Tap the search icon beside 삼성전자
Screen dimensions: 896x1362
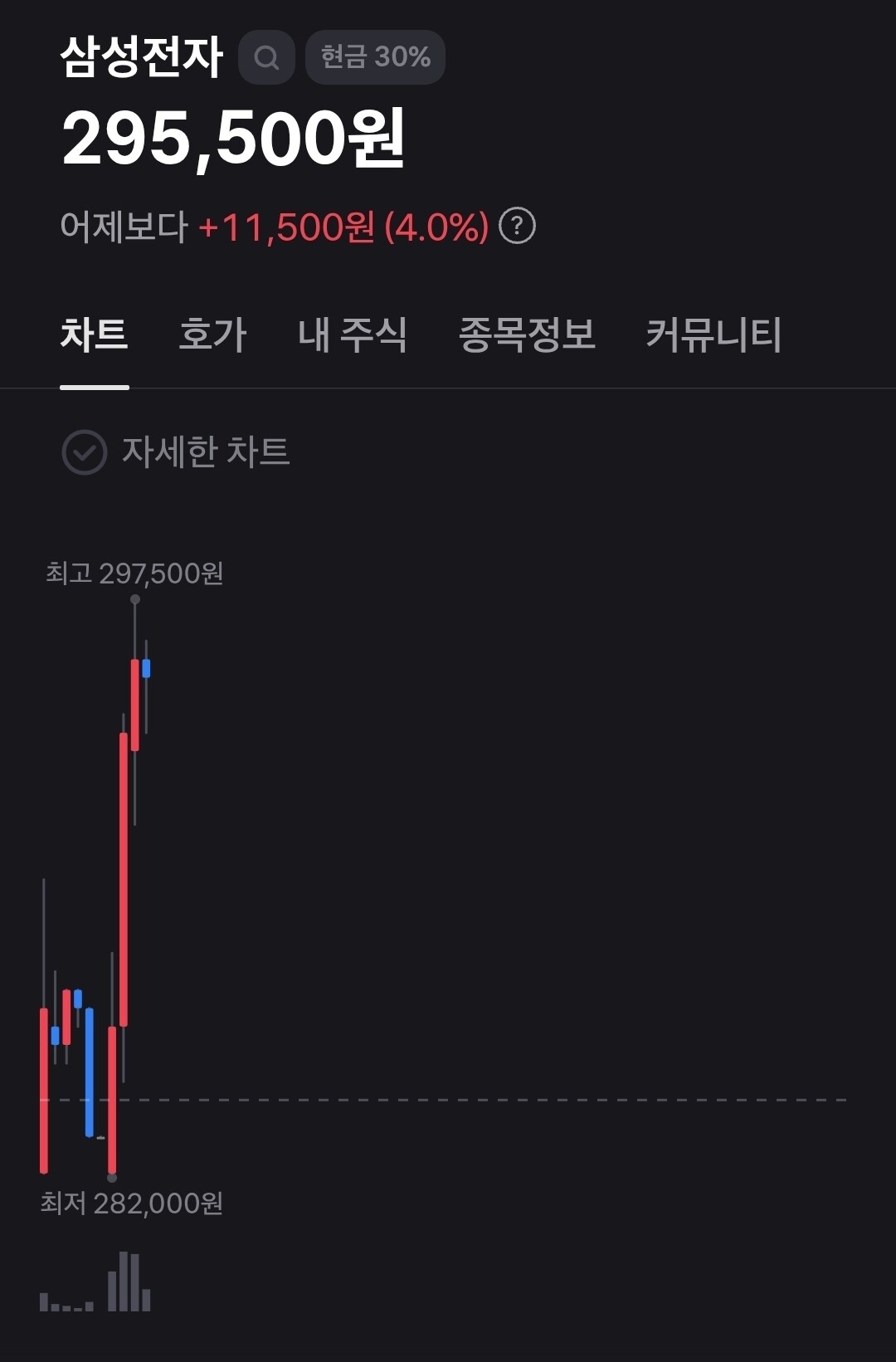[x=266, y=57]
